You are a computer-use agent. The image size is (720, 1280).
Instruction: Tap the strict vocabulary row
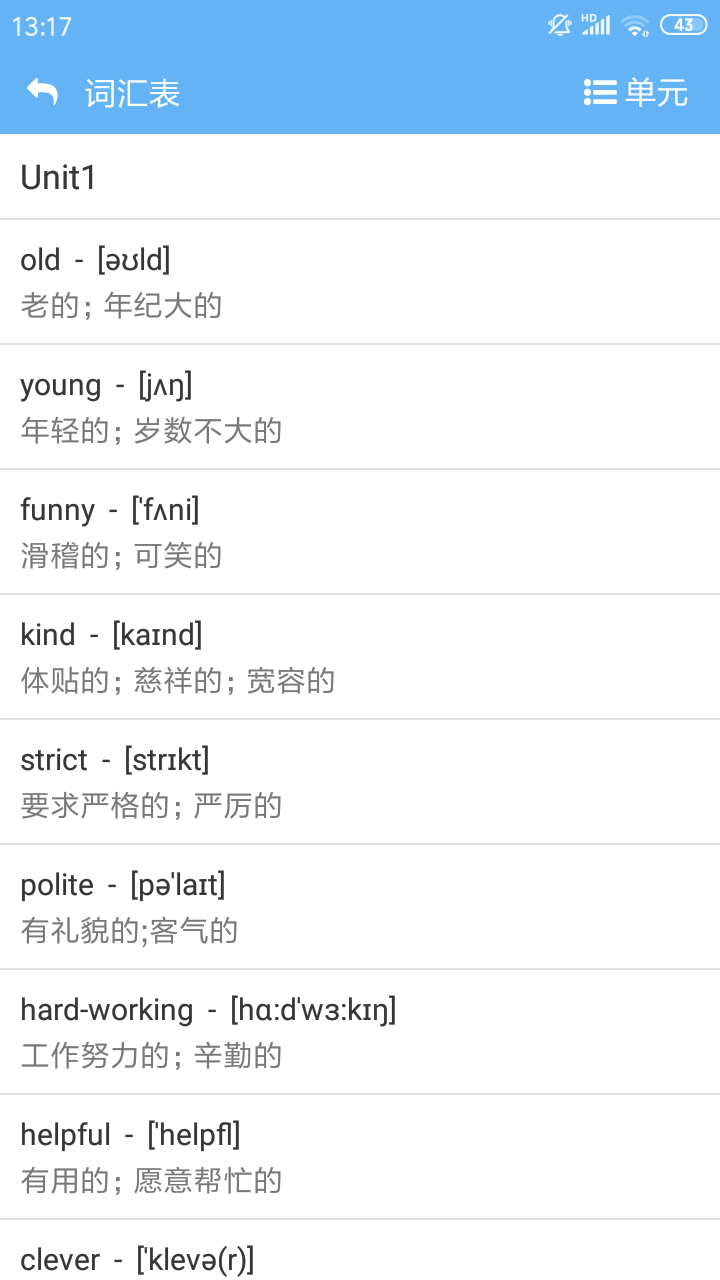pos(360,782)
